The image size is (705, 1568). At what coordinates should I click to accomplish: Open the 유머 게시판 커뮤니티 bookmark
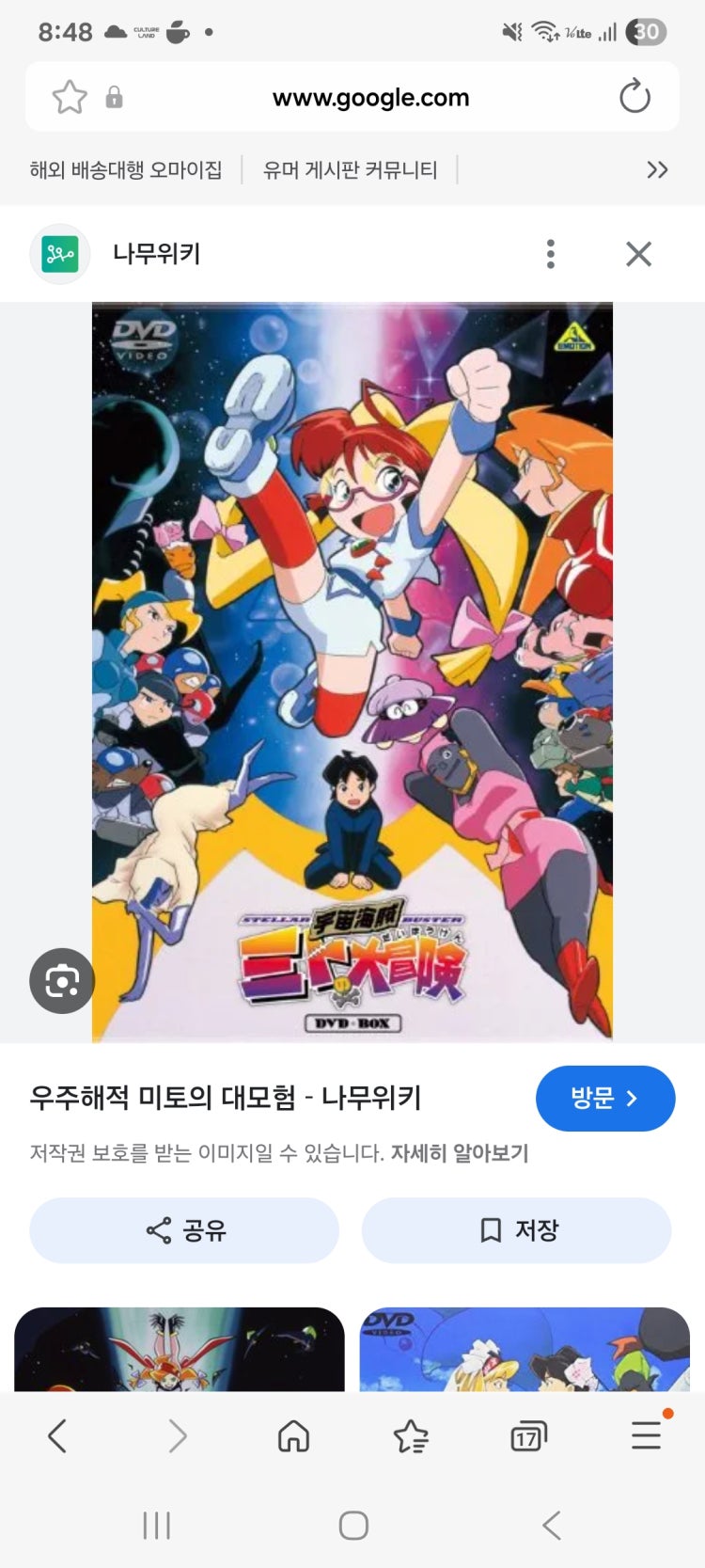(x=350, y=170)
